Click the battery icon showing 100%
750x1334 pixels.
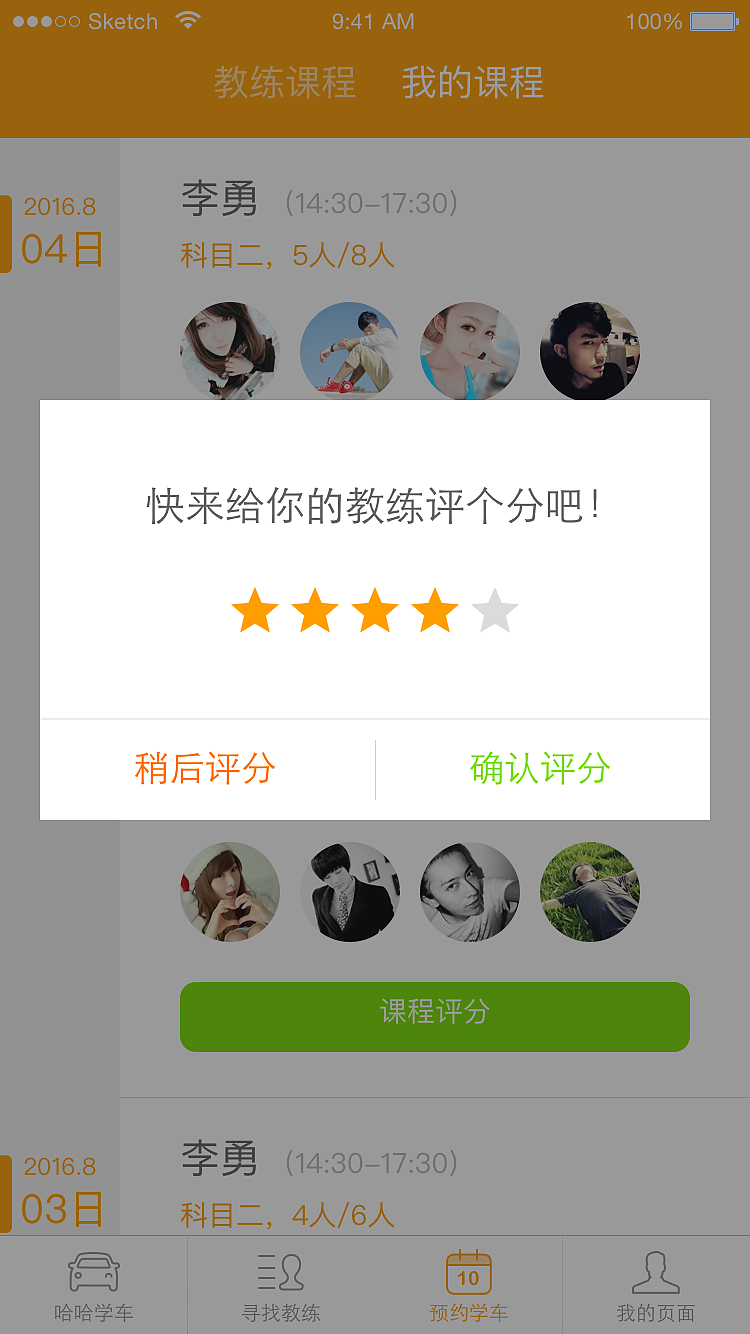(711, 20)
